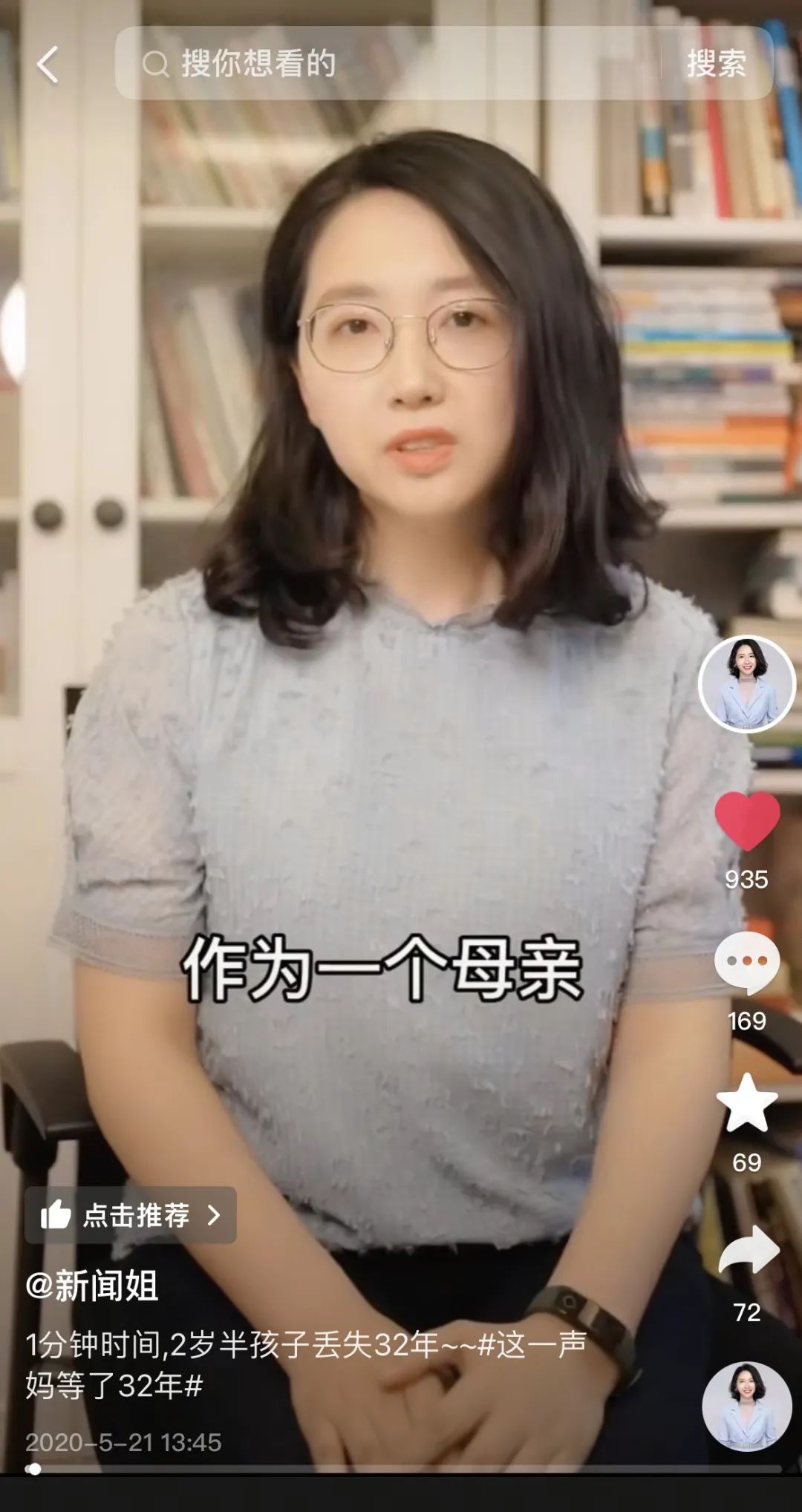This screenshot has height=1512, width=802.
Task: Tap 点击推荐 to recommend the video
Action: (131, 1215)
